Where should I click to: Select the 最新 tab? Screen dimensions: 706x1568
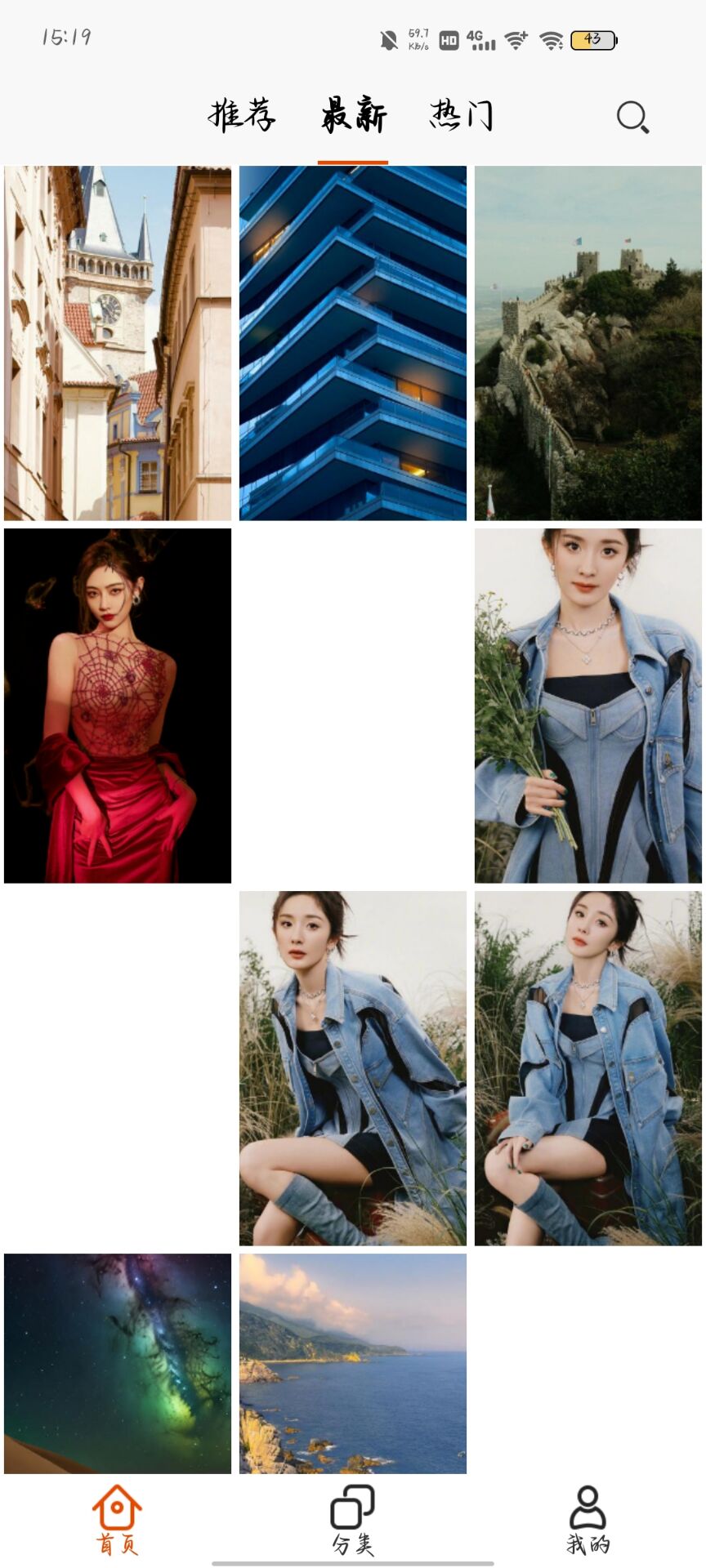[353, 115]
